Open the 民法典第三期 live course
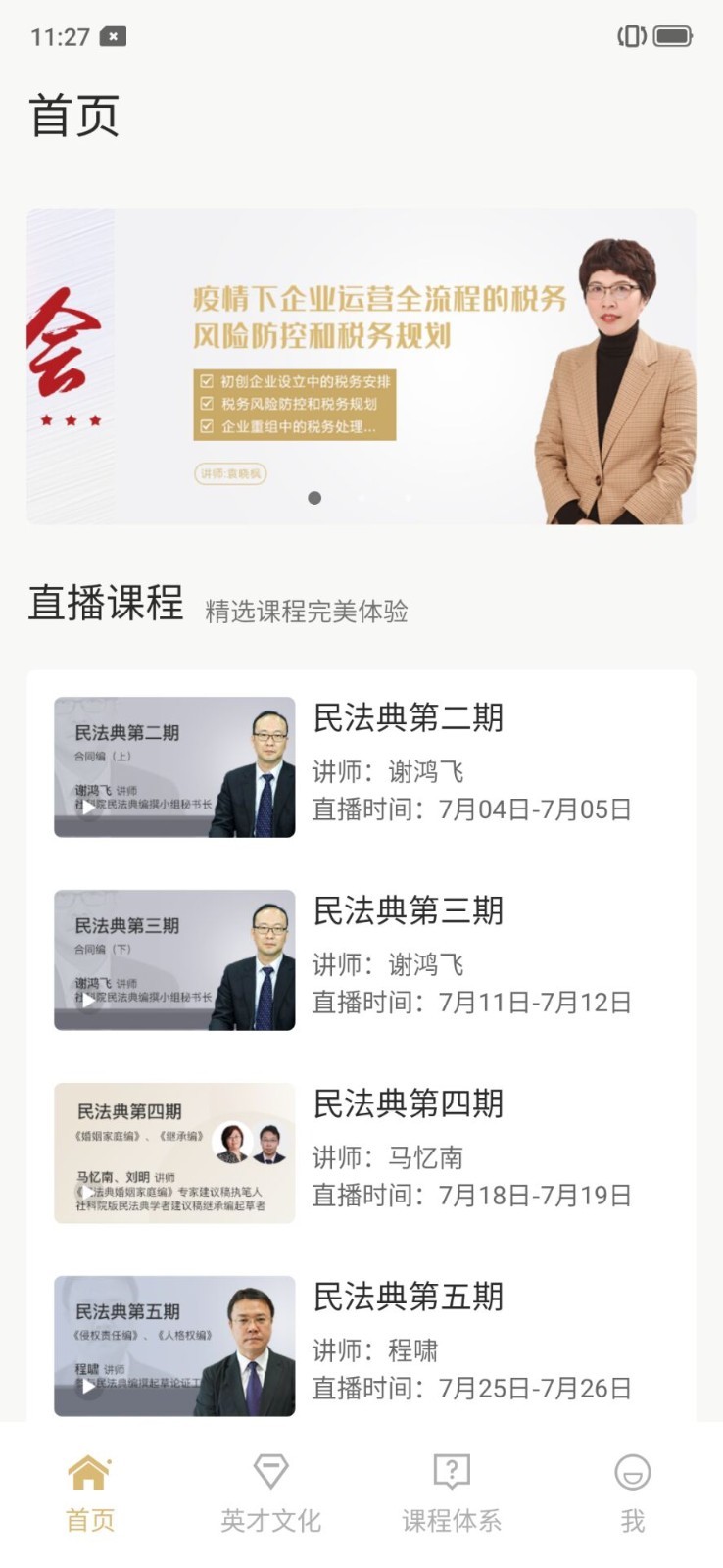723x1568 pixels. [x=361, y=959]
